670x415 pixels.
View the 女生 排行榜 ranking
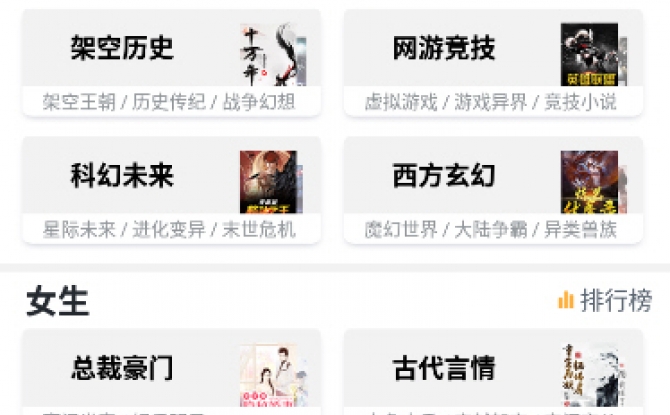pyautogui.click(x=605, y=299)
